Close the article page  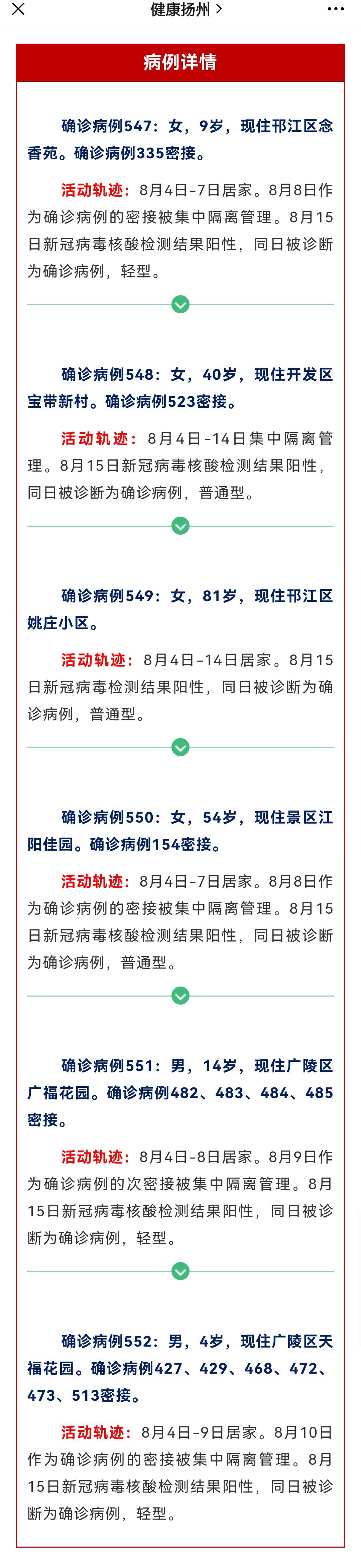pyautogui.click(x=18, y=9)
